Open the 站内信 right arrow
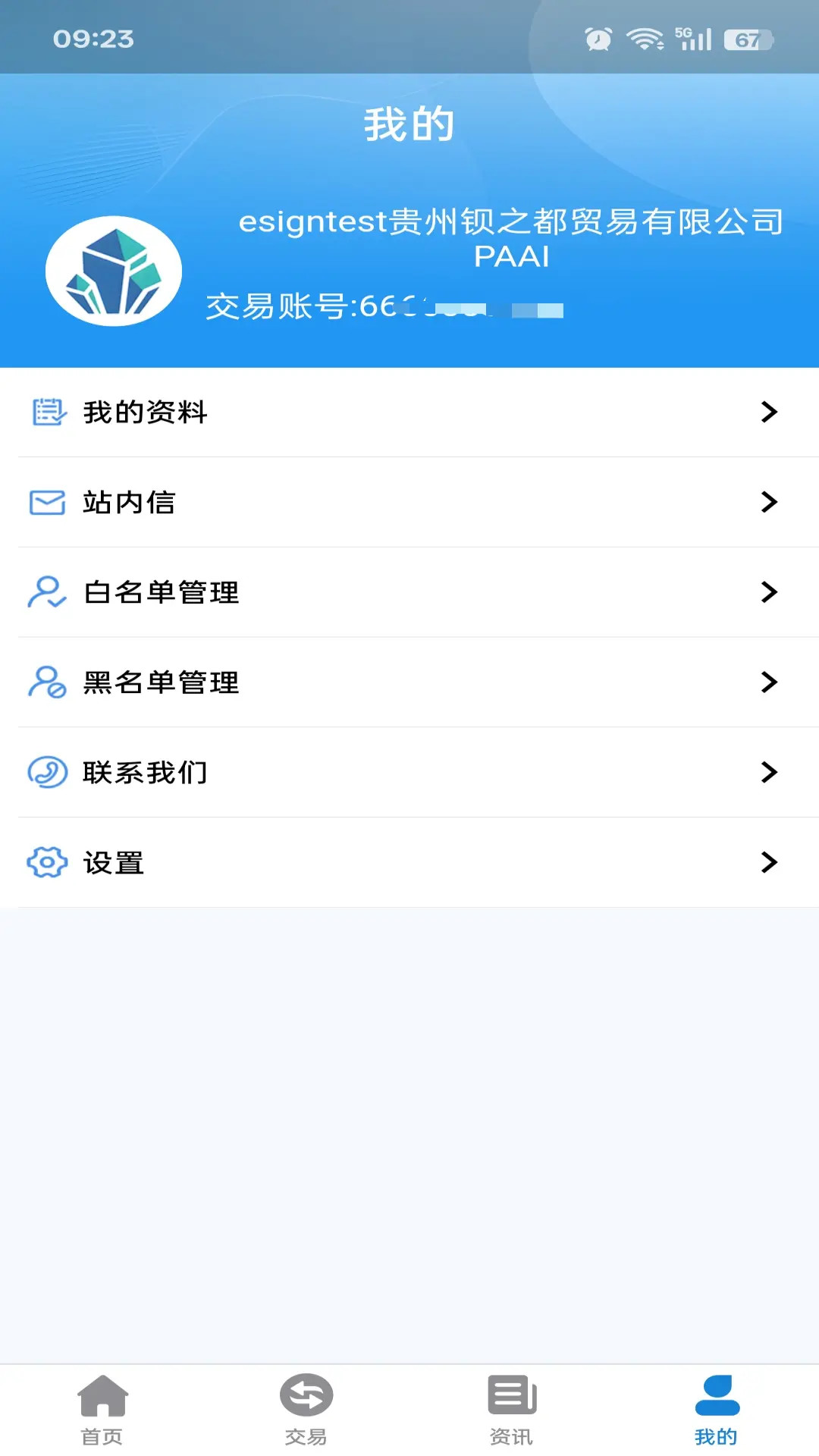The image size is (819, 1456). (x=769, y=501)
